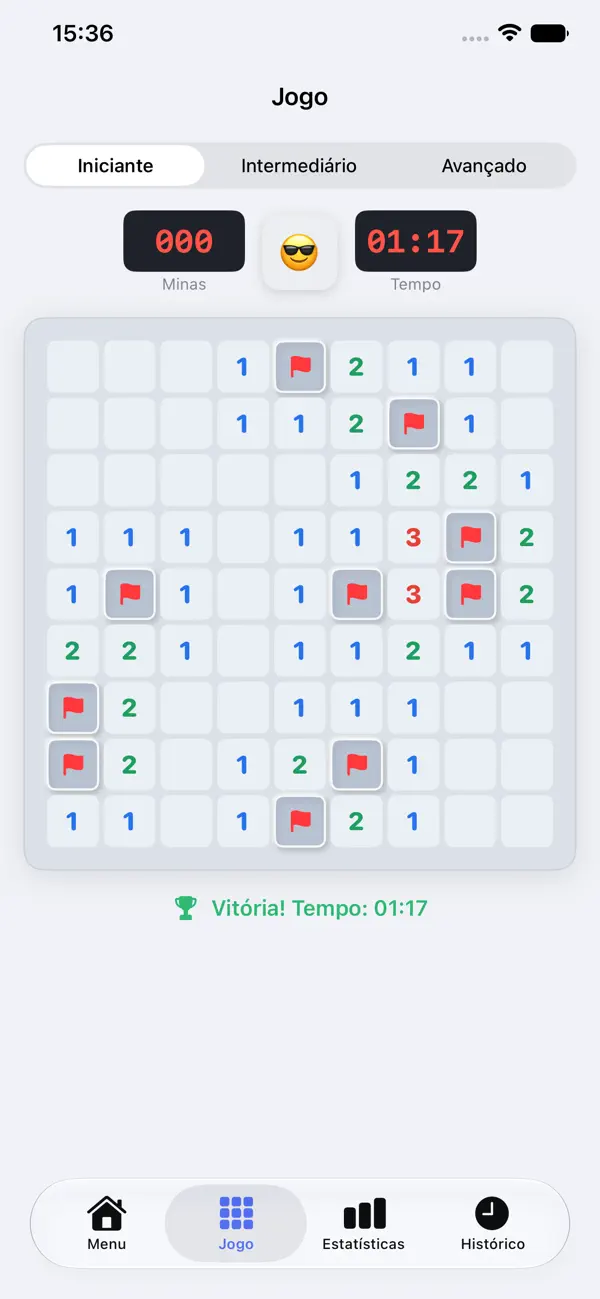
Task: Select the Jogo tab
Action: pyautogui.click(x=236, y=1223)
